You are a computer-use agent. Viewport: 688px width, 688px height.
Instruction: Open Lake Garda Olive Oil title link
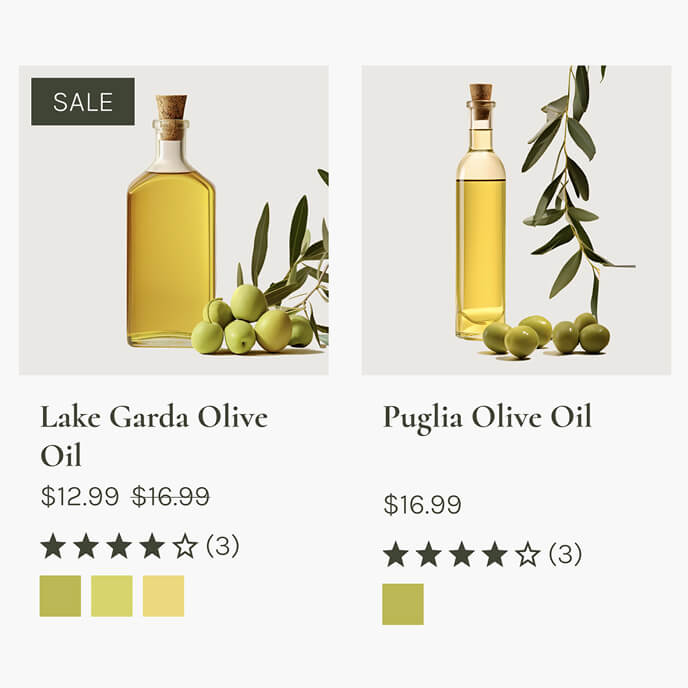click(x=153, y=435)
